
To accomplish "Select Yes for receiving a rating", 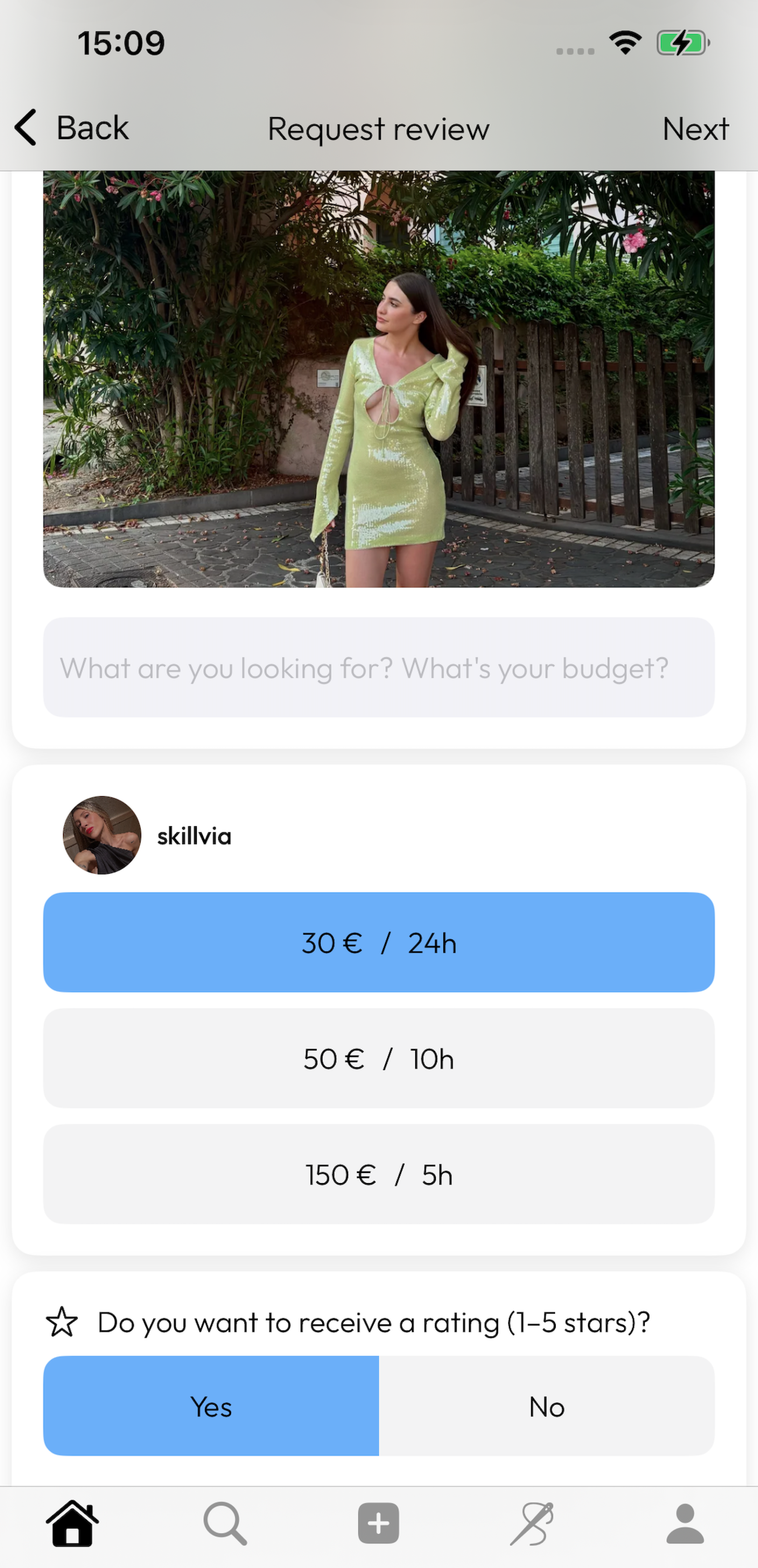I will click(211, 1406).
